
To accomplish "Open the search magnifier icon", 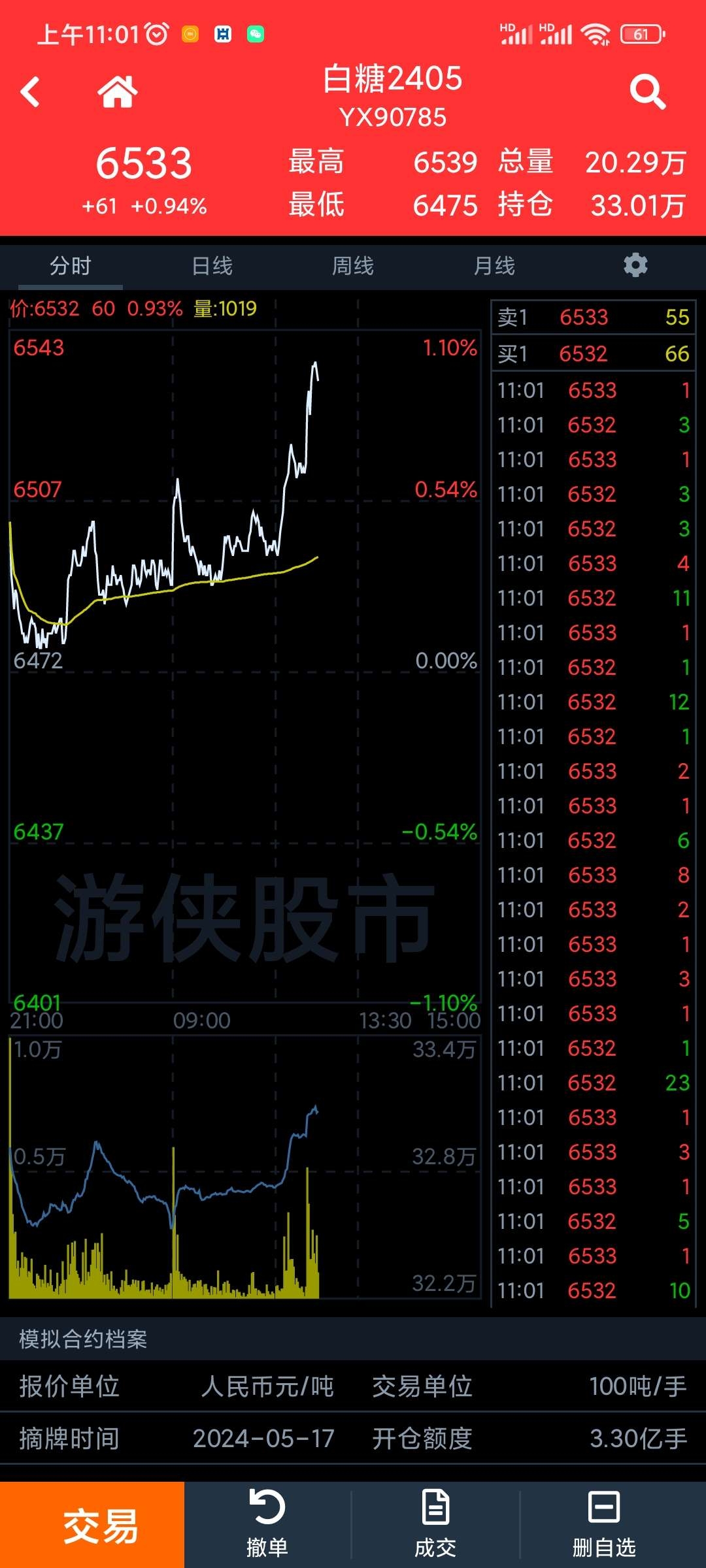I will tap(648, 91).
